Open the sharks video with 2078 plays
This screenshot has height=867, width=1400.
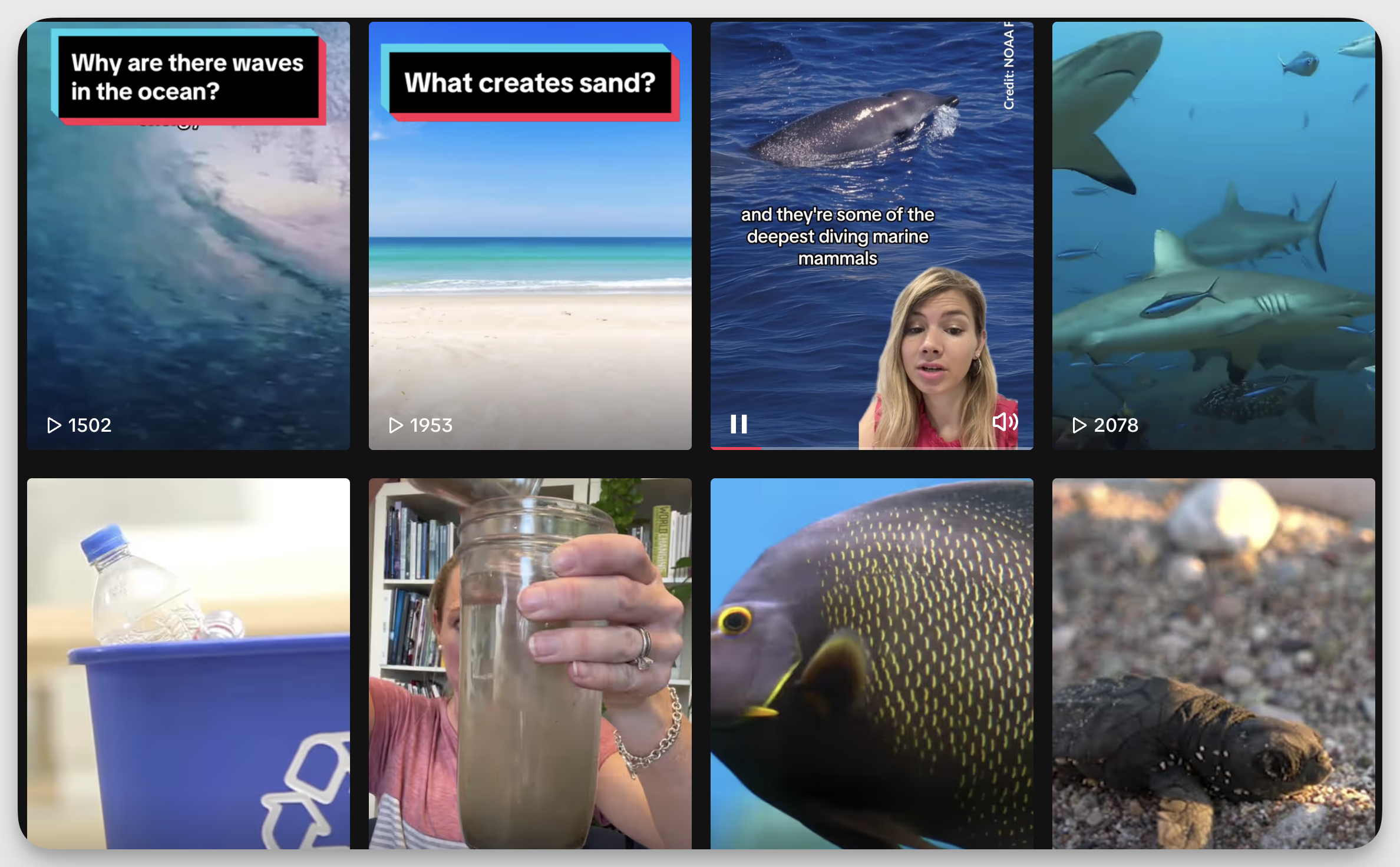click(x=1213, y=236)
